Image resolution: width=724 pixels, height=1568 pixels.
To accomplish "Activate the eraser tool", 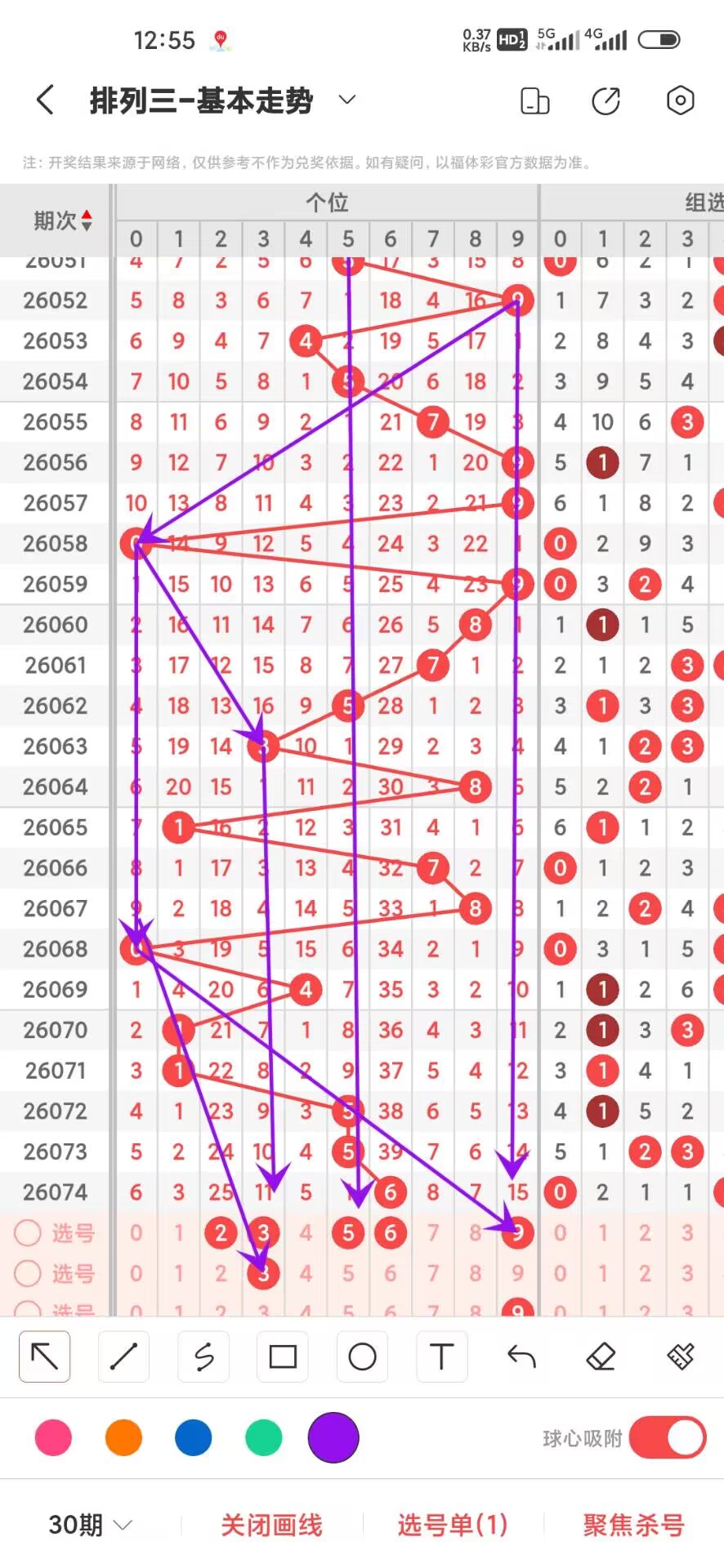I will pyautogui.click(x=601, y=1356).
